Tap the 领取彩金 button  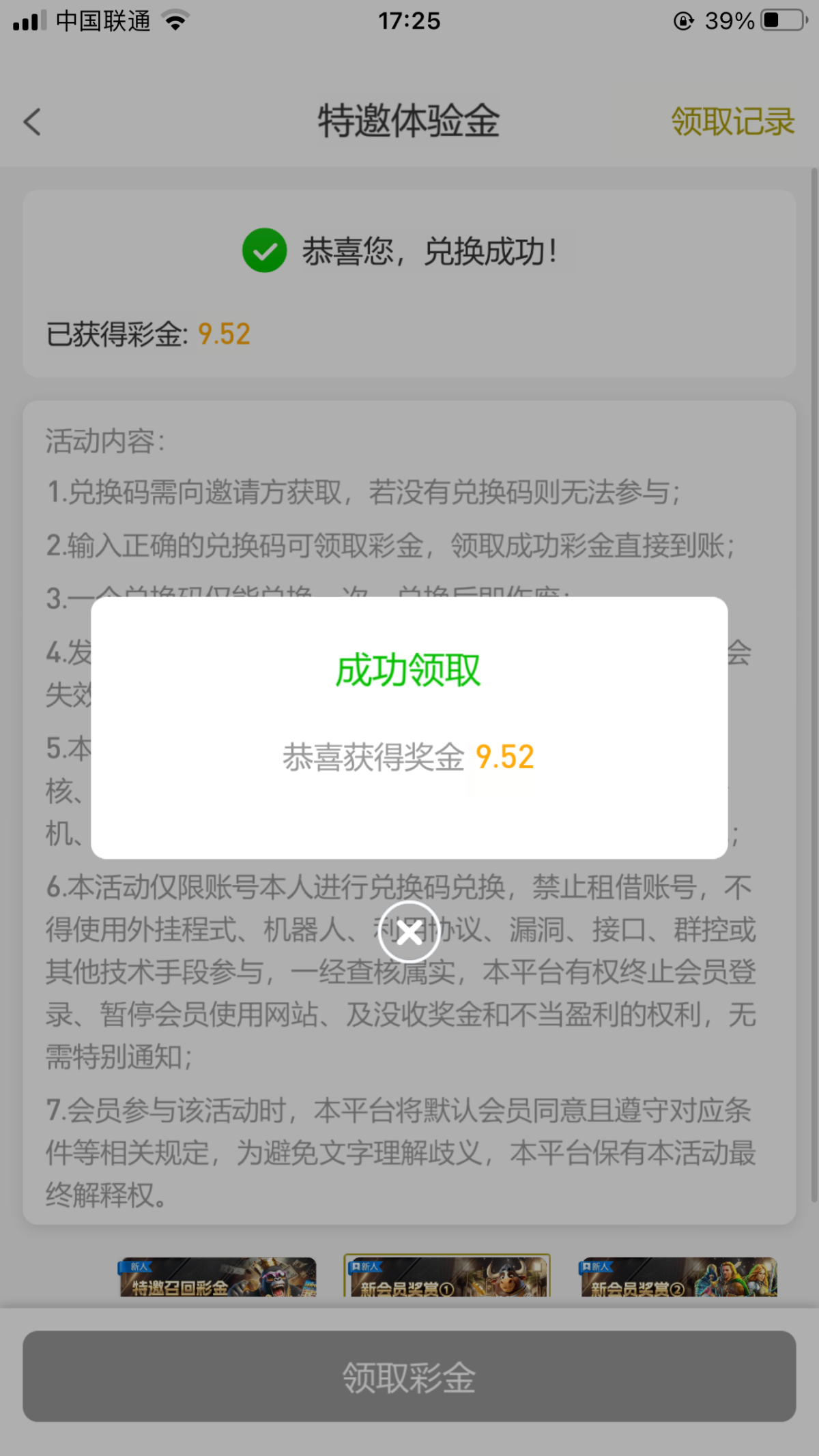tap(409, 1376)
